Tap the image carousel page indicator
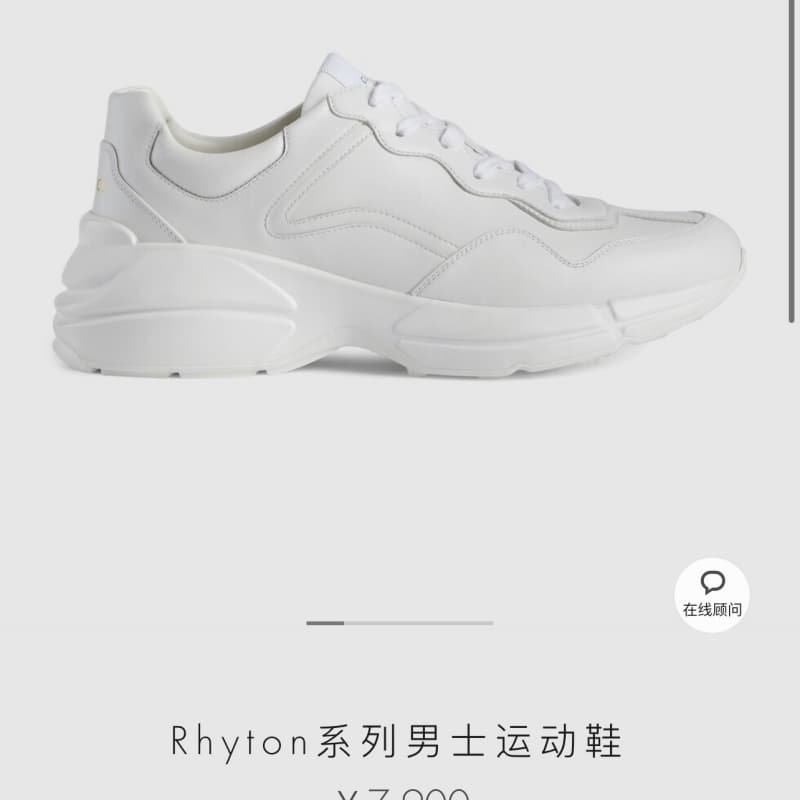800x800 pixels. 399,623
